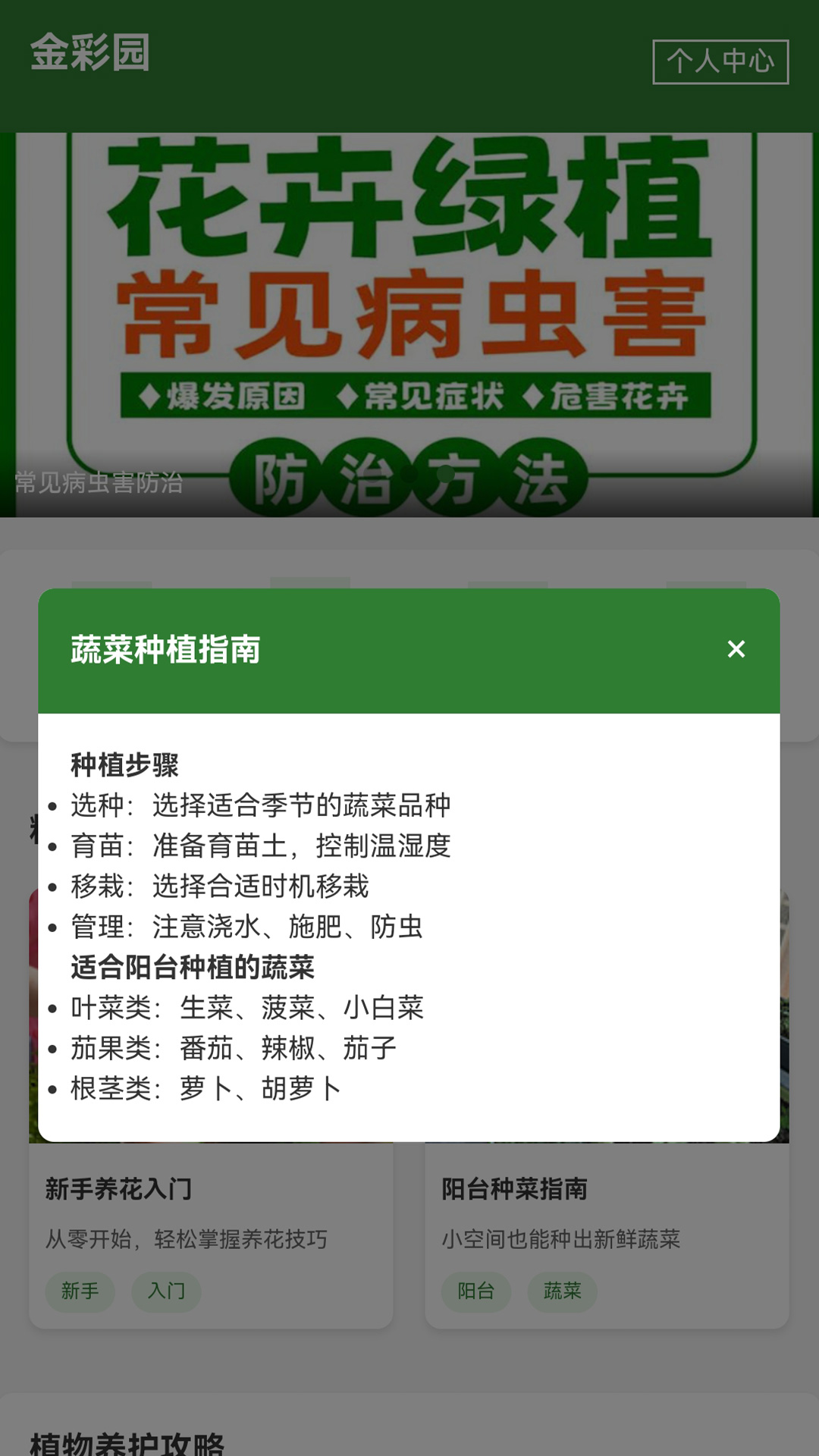Image resolution: width=819 pixels, height=1456 pixels.
Task: Select the 新手 tag
Action: tap(79, 1292)
